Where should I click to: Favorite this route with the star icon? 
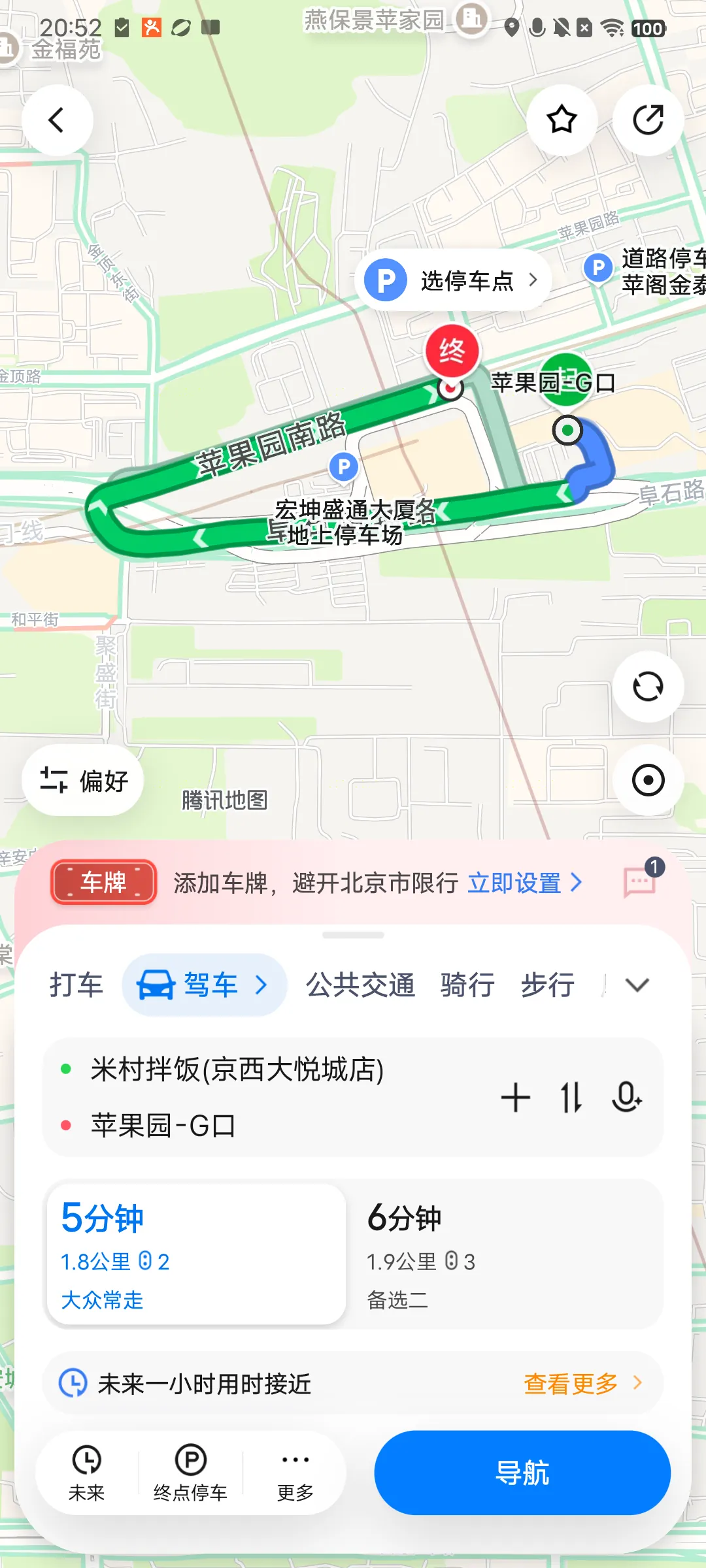562,120
